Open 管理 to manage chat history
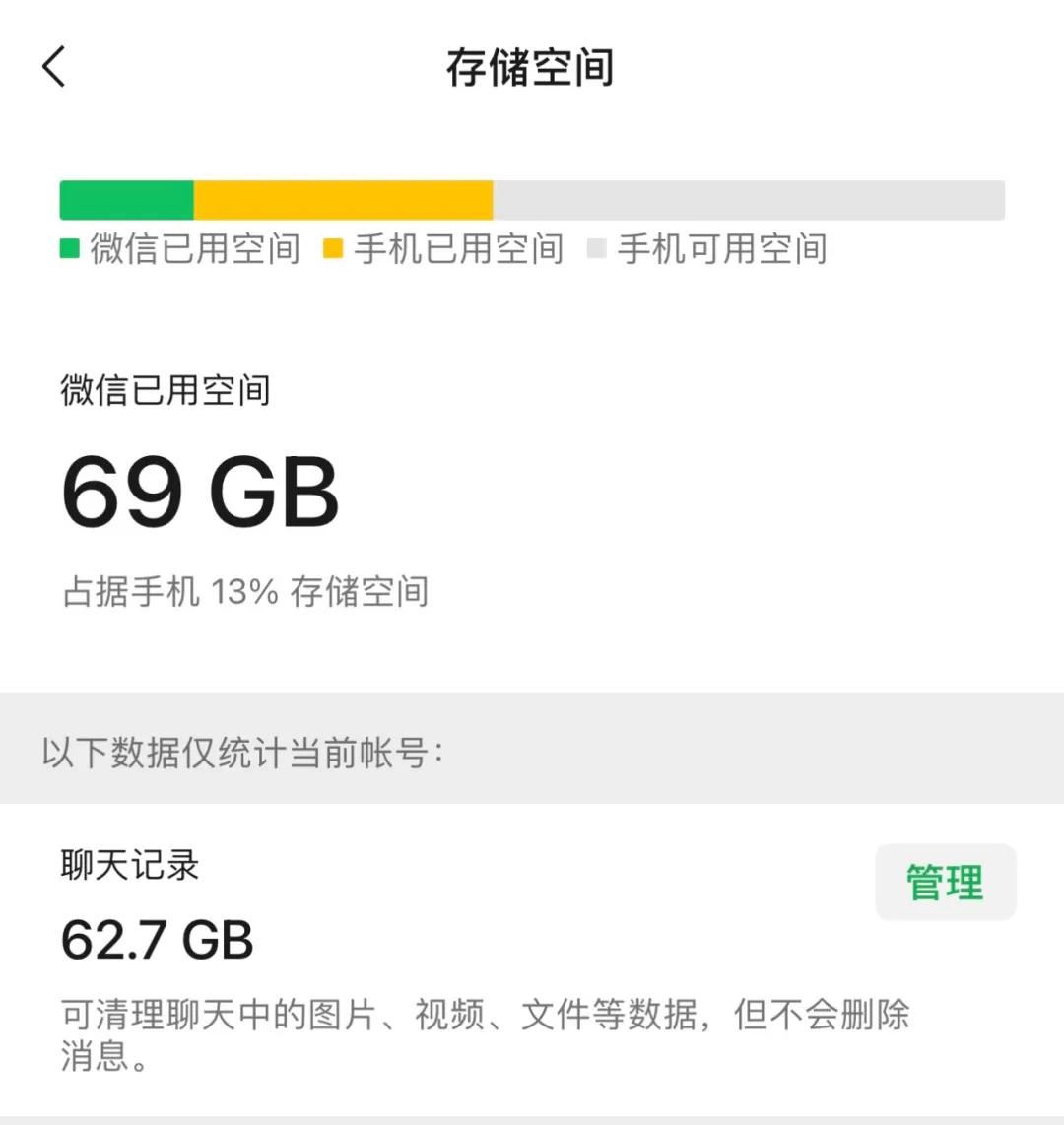This screenshot has height=1125, width=1064. (x=944, y=882)
